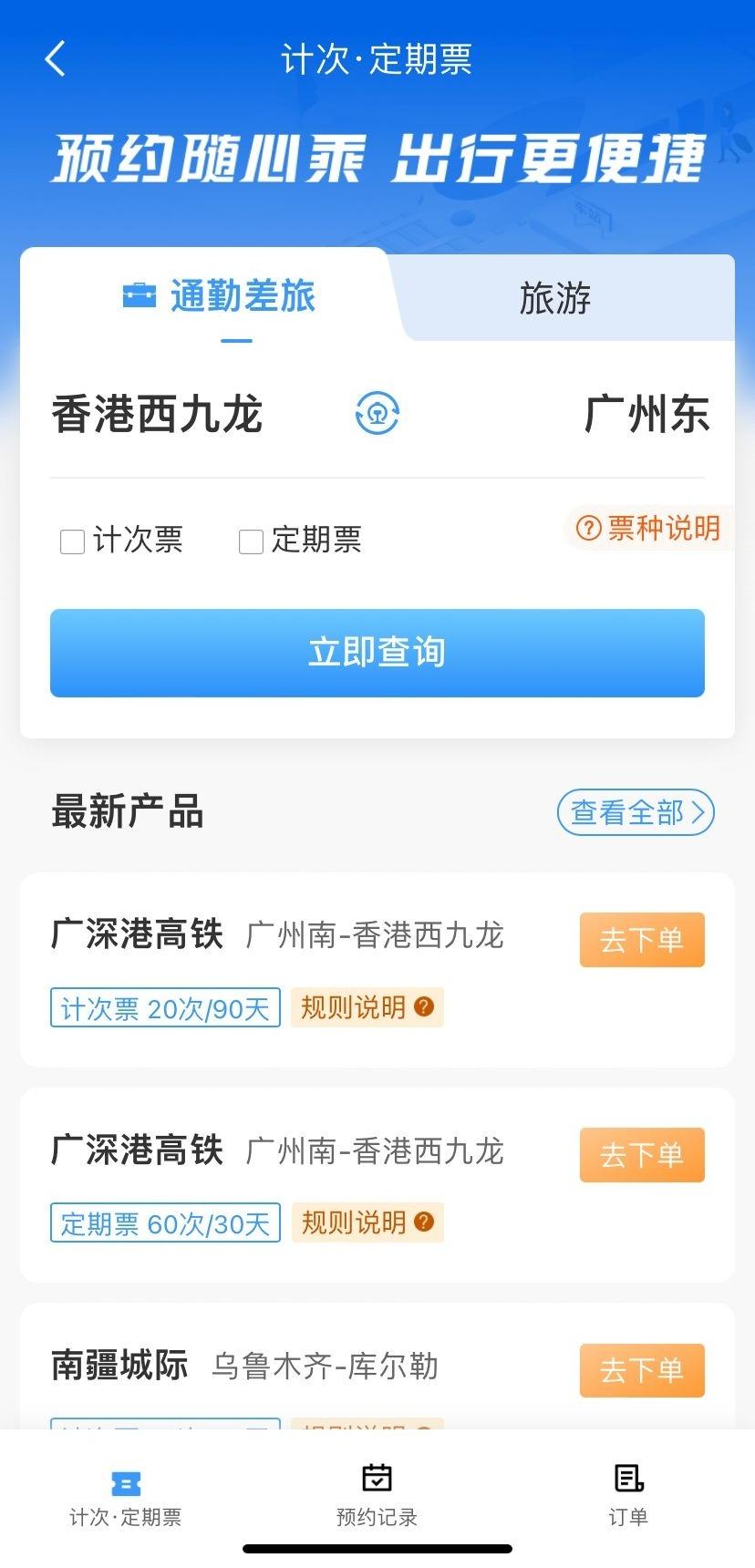Screen dimensions: 755x1568
Task: Order the 南疆城际 乌鲁木齐-库尔勒 product
Action: (642, 1370)
